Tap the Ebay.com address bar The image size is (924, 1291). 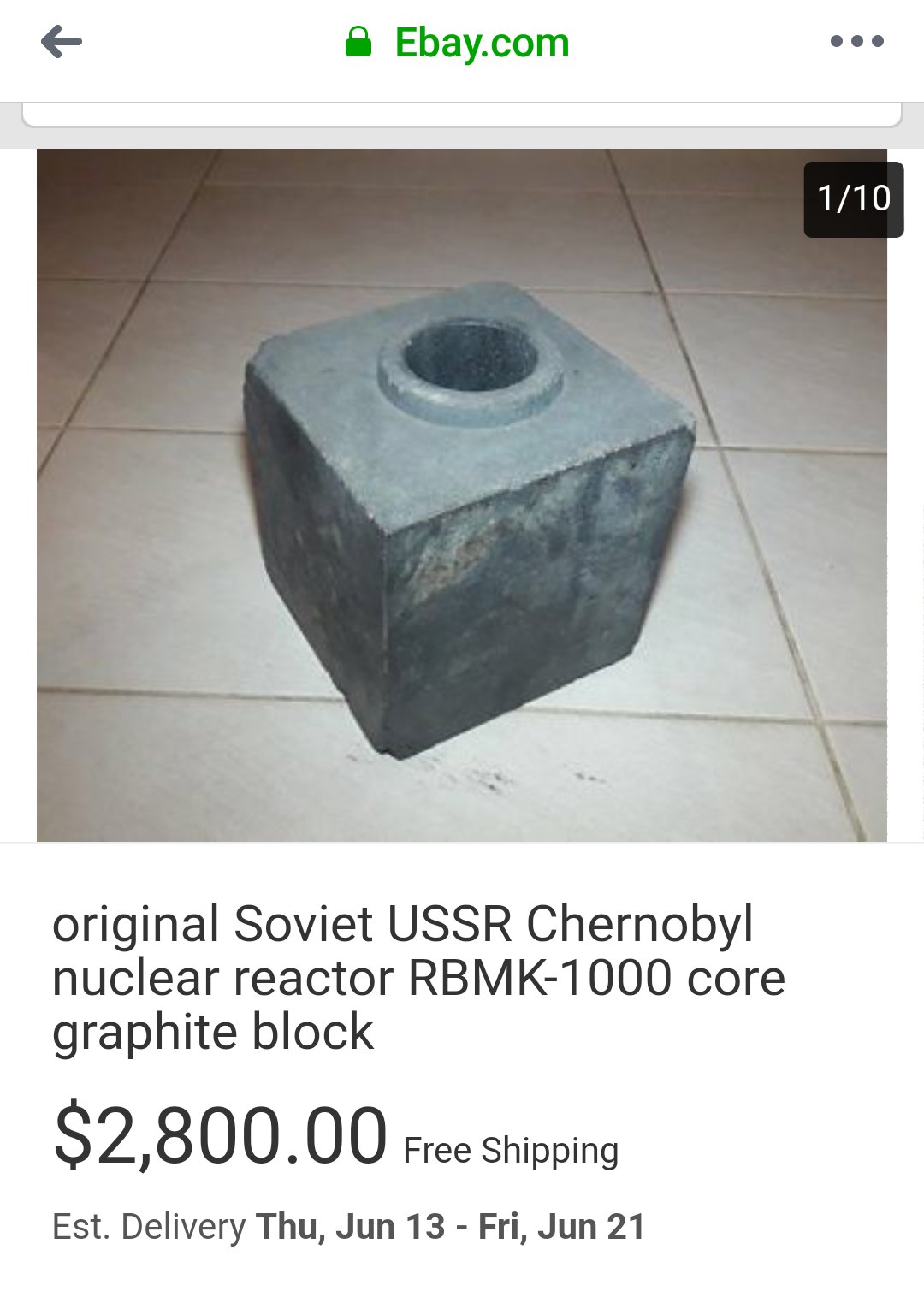point(482,43)
